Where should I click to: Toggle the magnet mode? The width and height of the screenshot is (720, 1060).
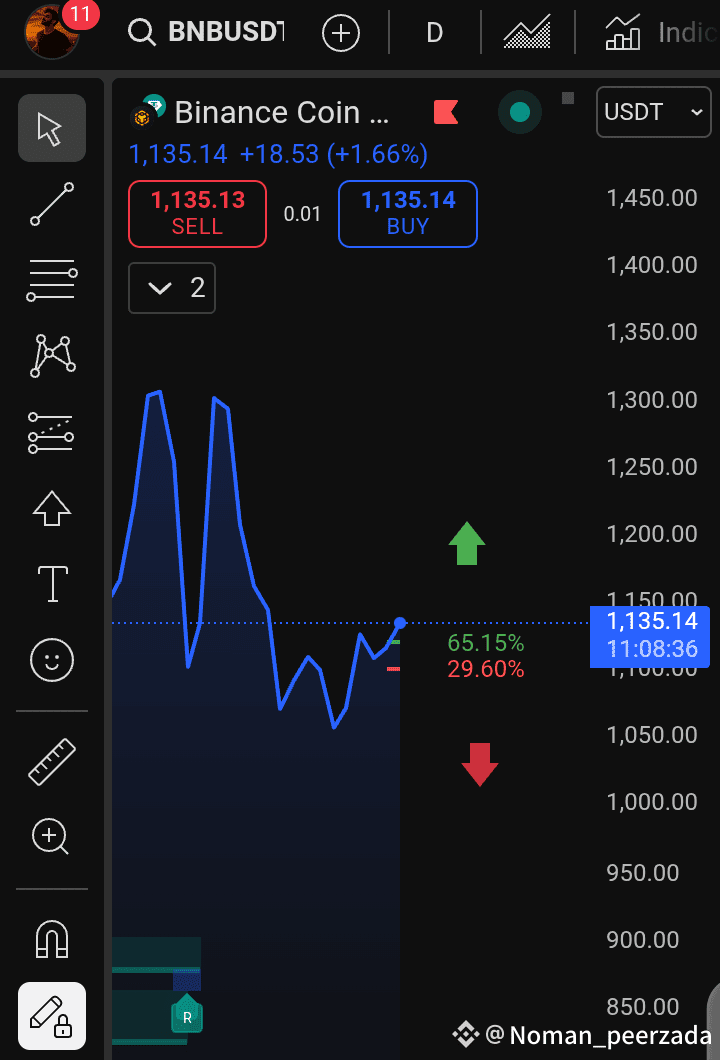51,940
